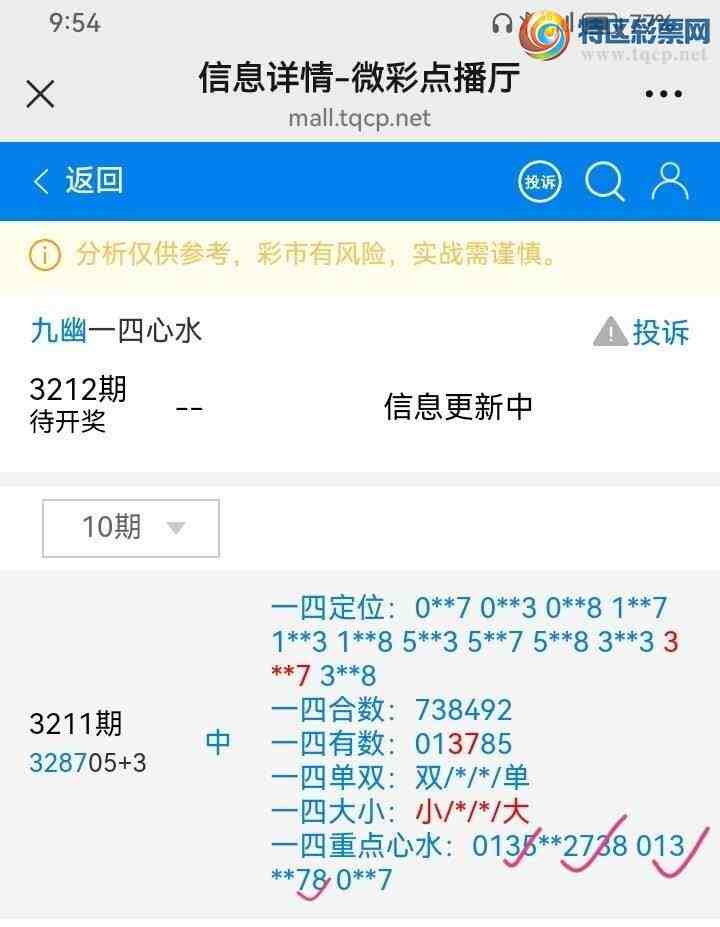720x927 pixels.
Task: Open the 10期 period selector dropdown
Action: (129, 527)
